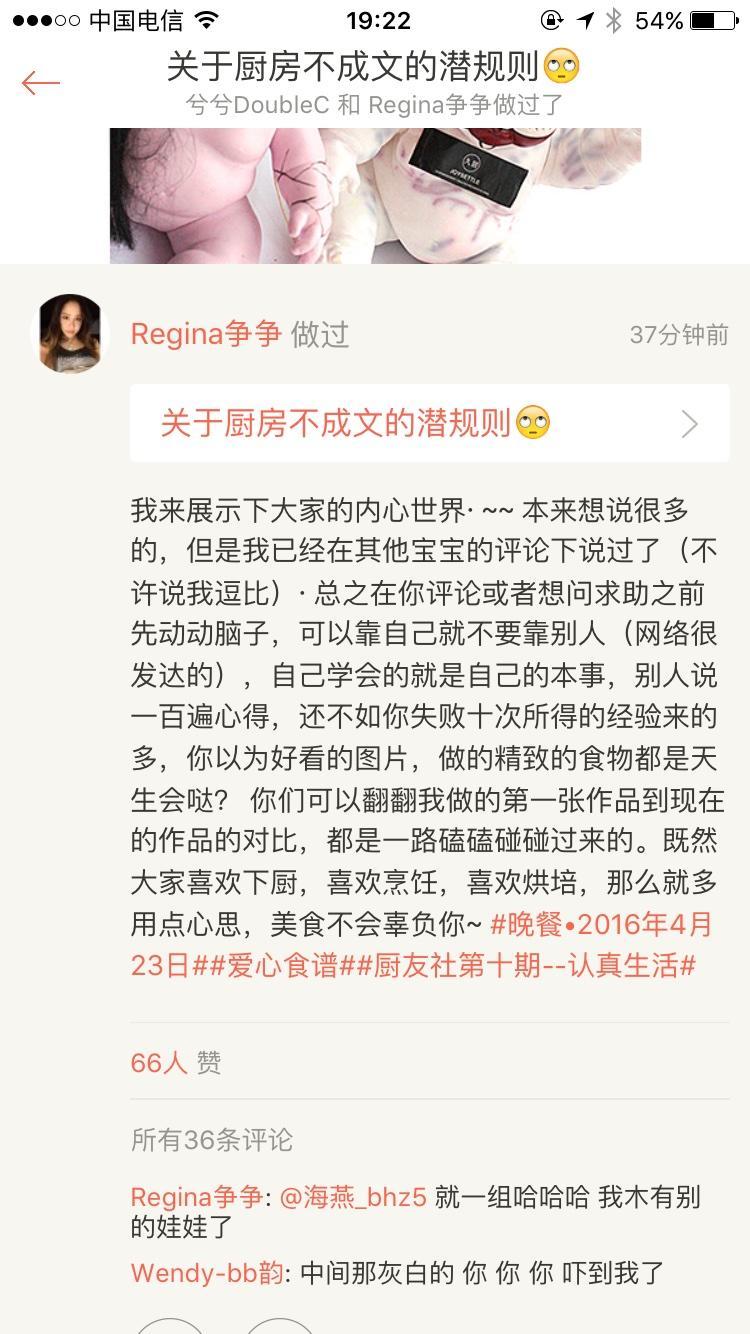Screen dimensions: 750x1334
Task: Open the recipe card 关于厨房不成文的潜规则
Action: (429, 424)
